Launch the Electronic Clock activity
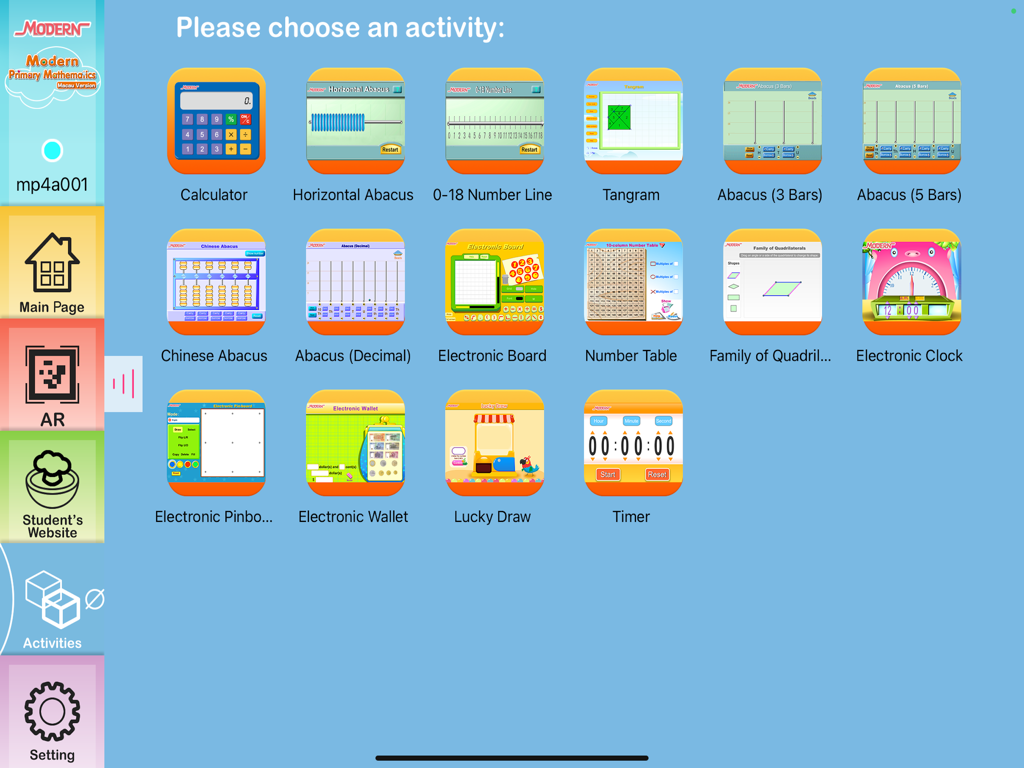 [911, 283]
